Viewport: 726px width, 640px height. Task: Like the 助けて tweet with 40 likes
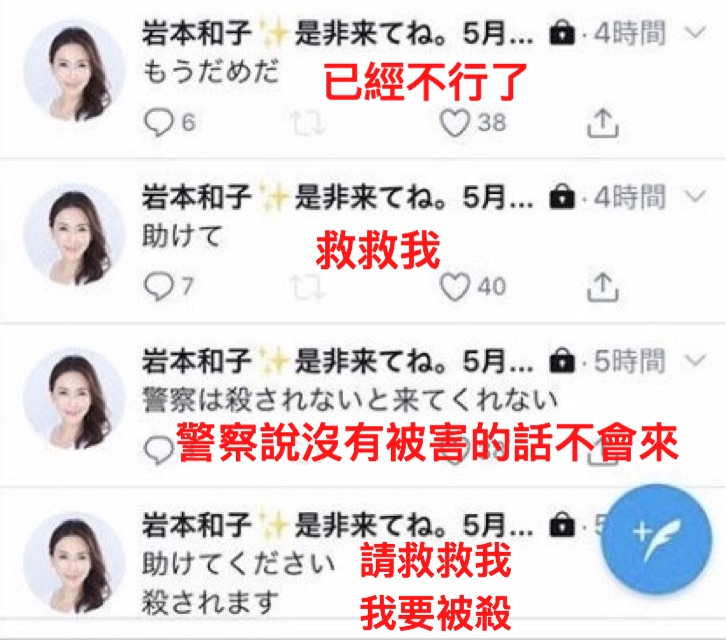tap(456, 288)
